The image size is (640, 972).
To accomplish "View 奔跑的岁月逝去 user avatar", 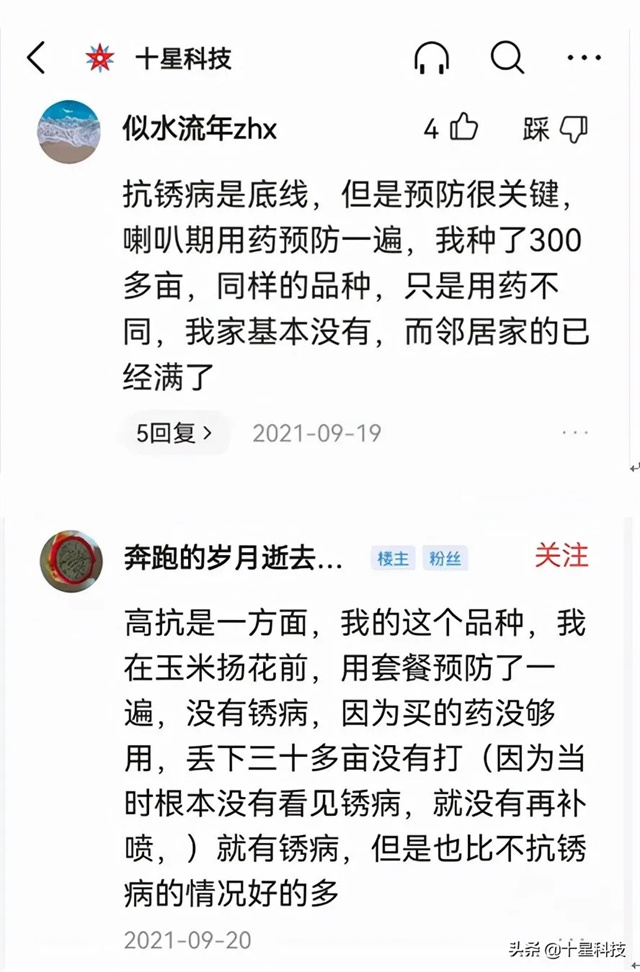I will click(70, 561).
